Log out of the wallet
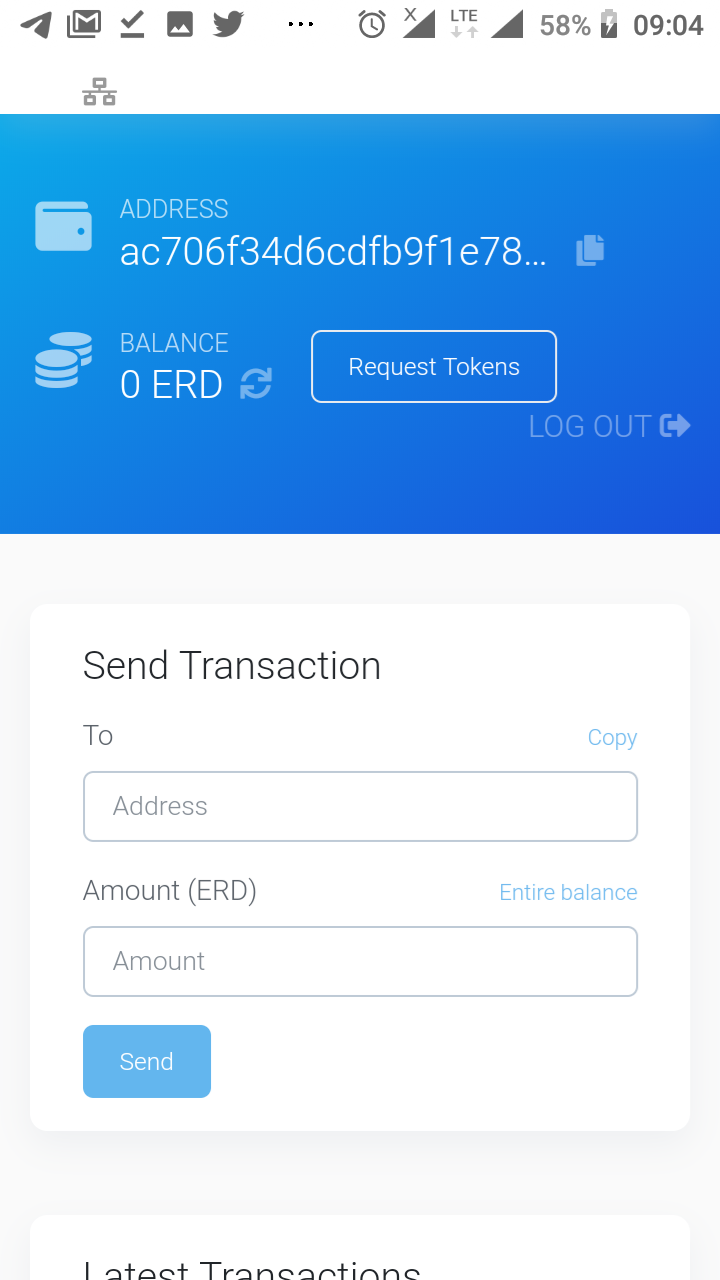The width and height of the screenshot is (720, 1280). [x=609, y=426]
